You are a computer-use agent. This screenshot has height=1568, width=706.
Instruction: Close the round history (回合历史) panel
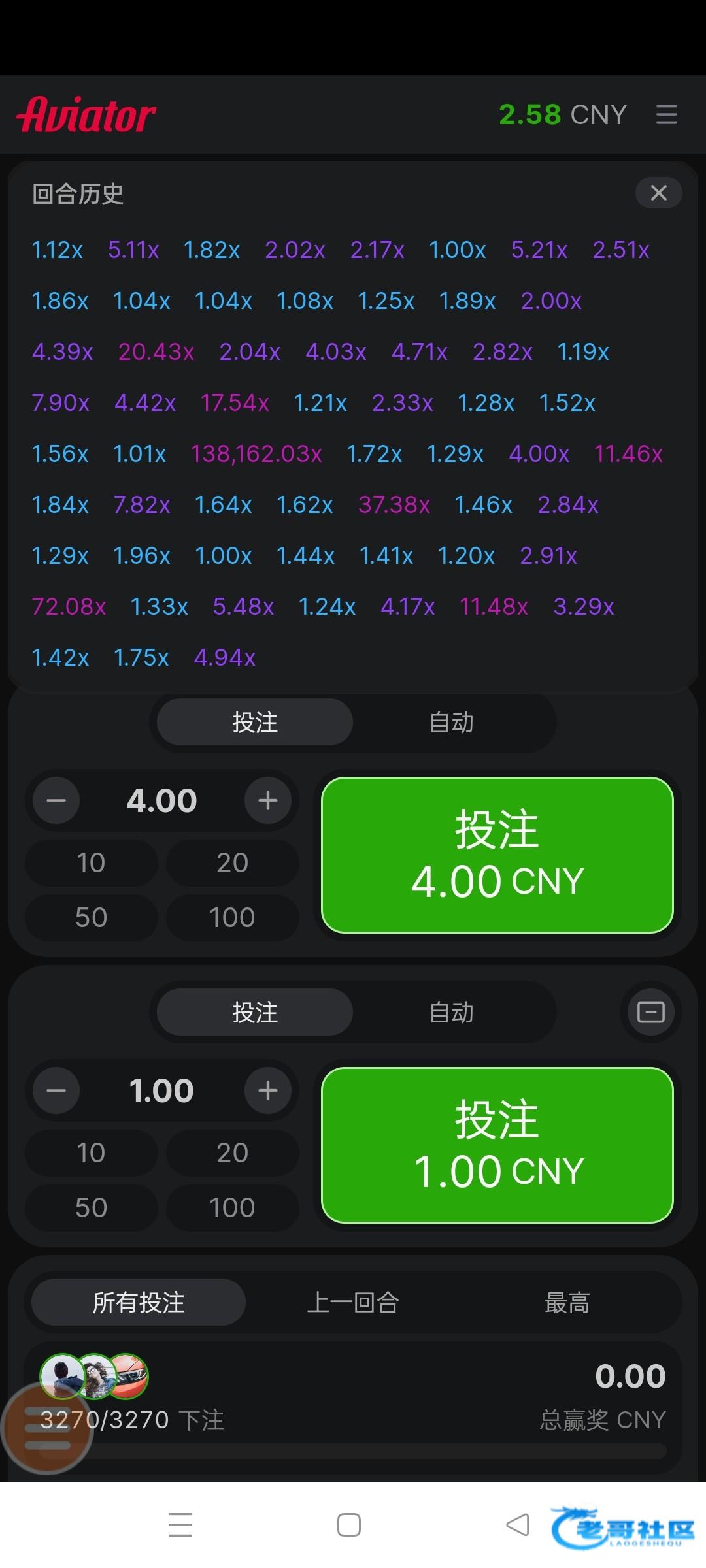[658, 193]
